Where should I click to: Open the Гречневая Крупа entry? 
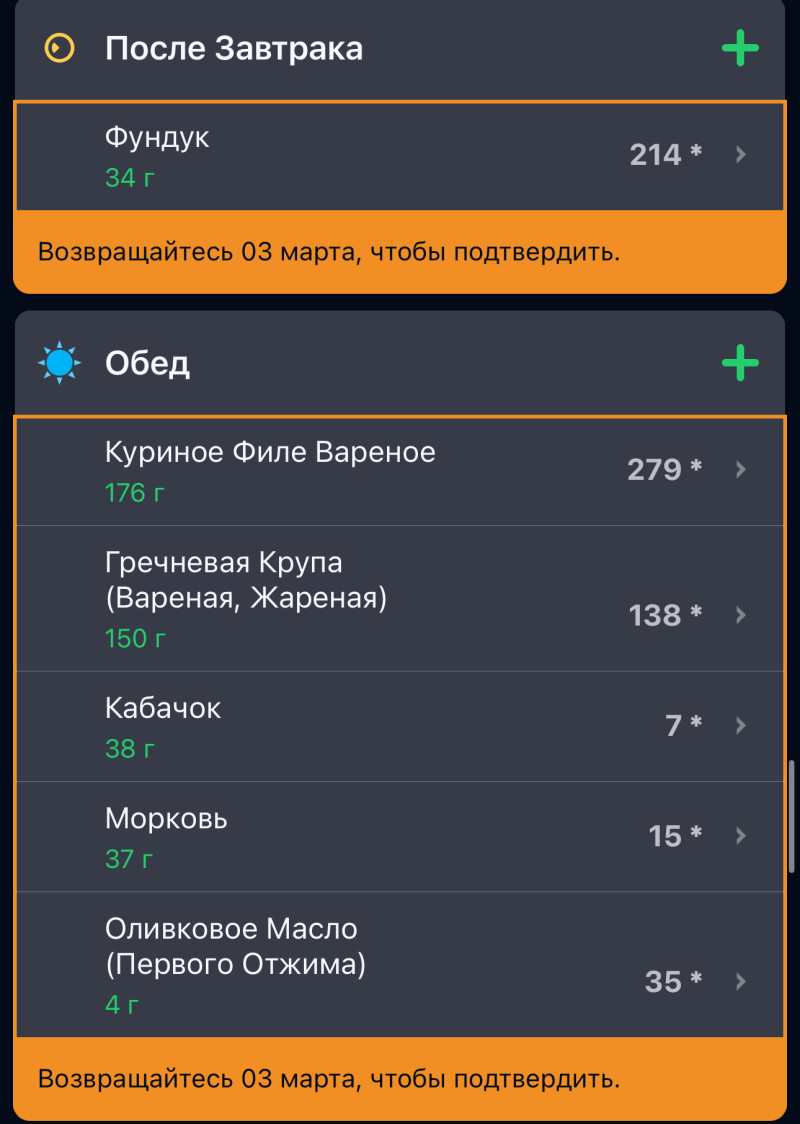(x=400, y=598)
